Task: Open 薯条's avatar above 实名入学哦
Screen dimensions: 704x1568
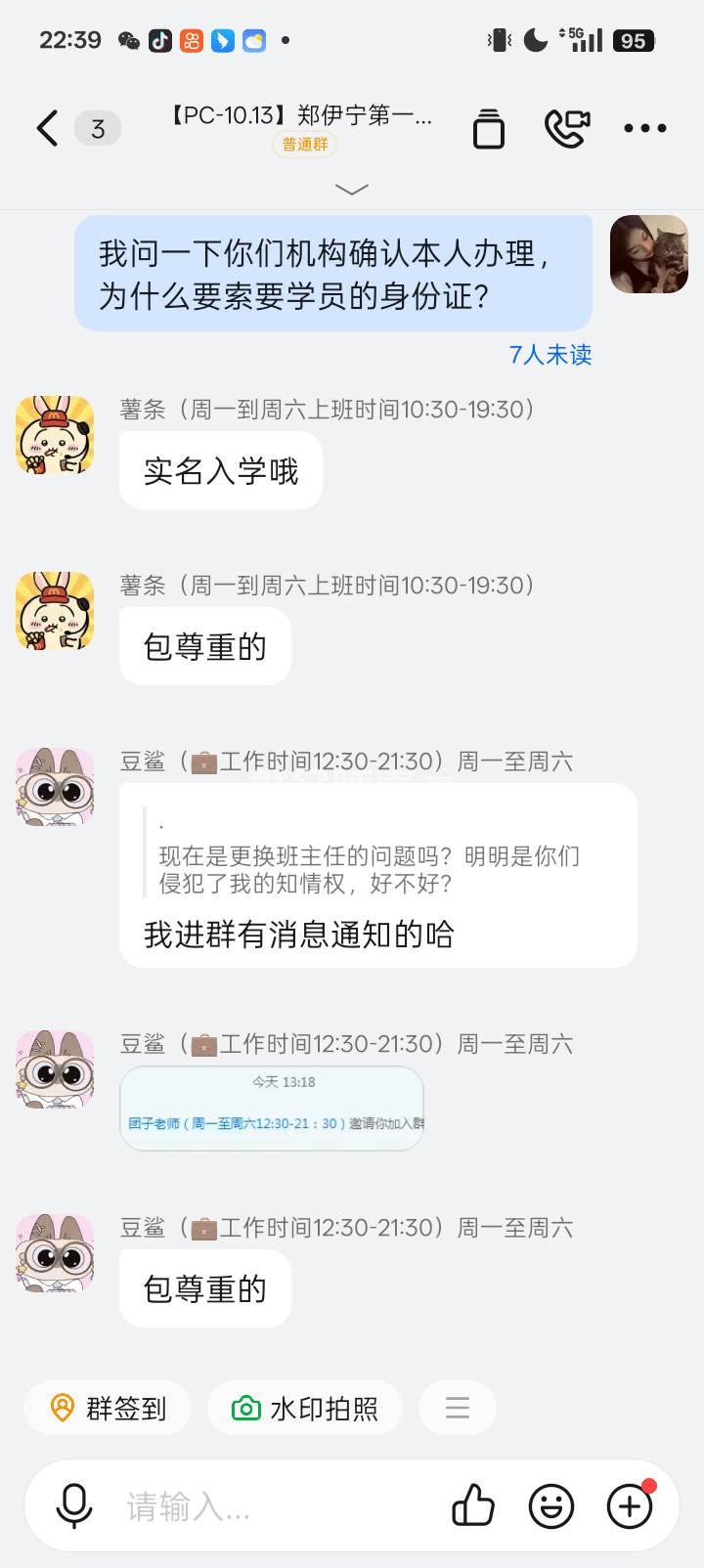Action: (x=55, y=435)
